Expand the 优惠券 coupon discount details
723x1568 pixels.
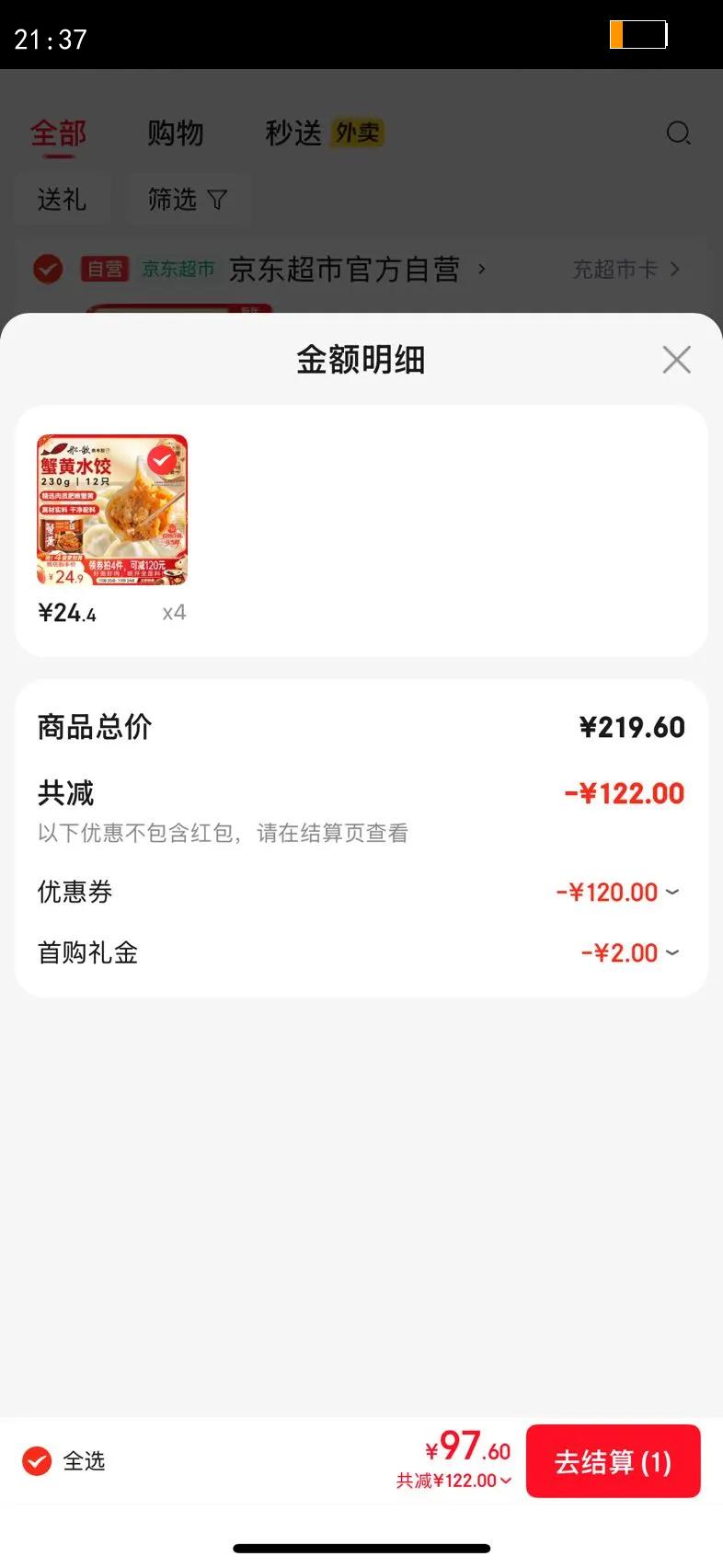pyautogui.click(x=673, y=892)
